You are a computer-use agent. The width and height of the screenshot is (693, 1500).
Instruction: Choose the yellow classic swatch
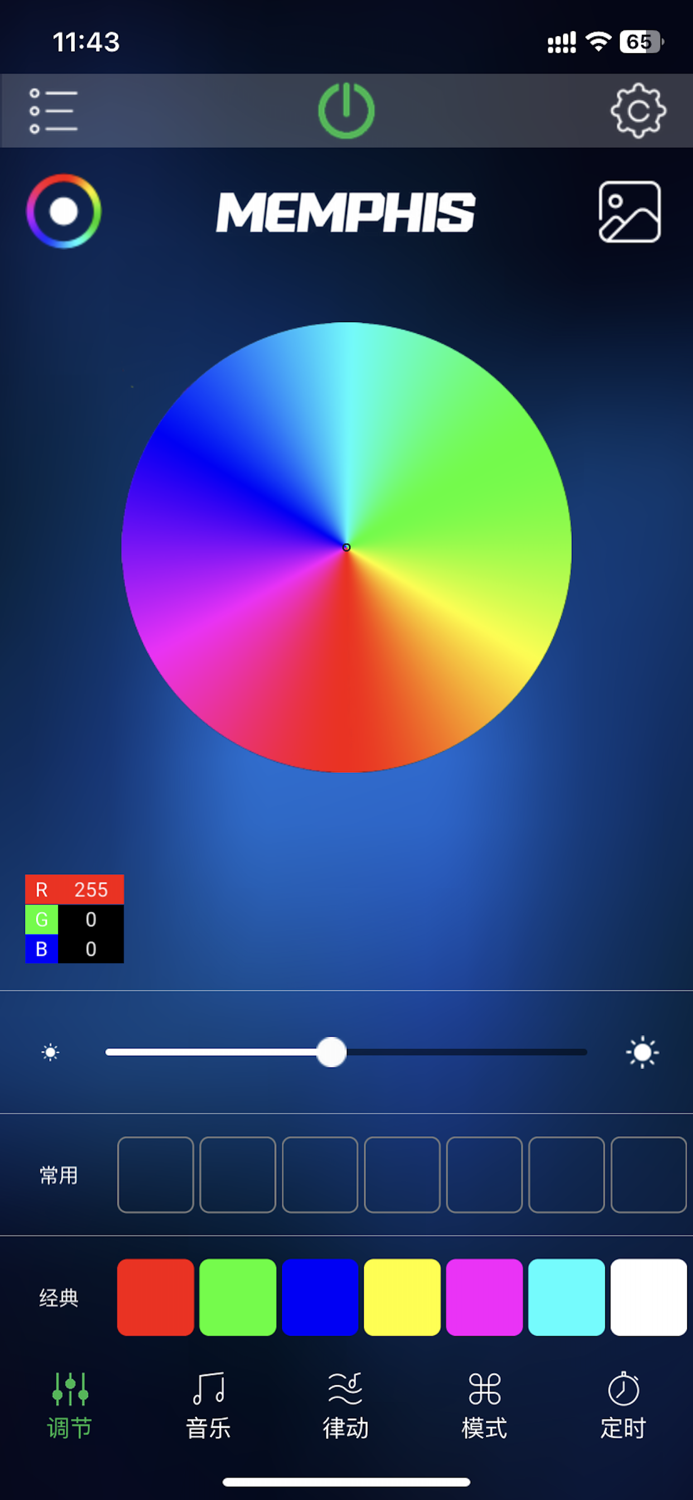tap(402, 1297)
